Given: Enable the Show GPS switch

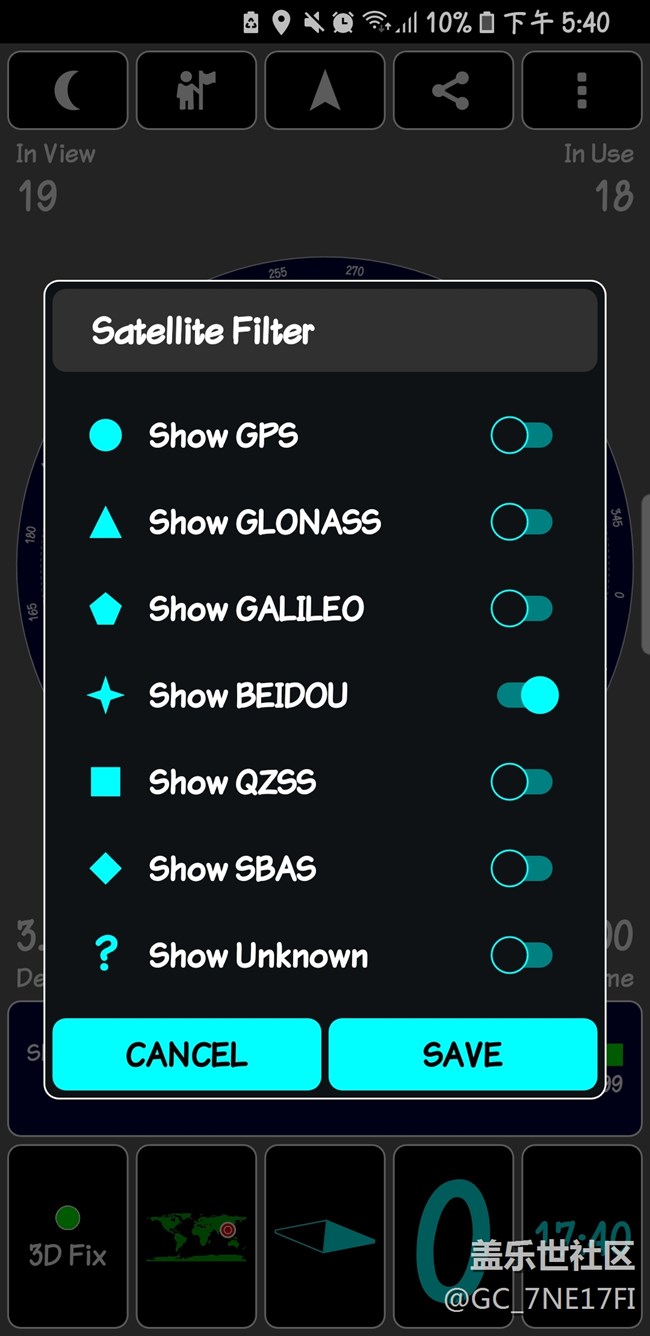Looking at the screenshot, I should 521,436.
